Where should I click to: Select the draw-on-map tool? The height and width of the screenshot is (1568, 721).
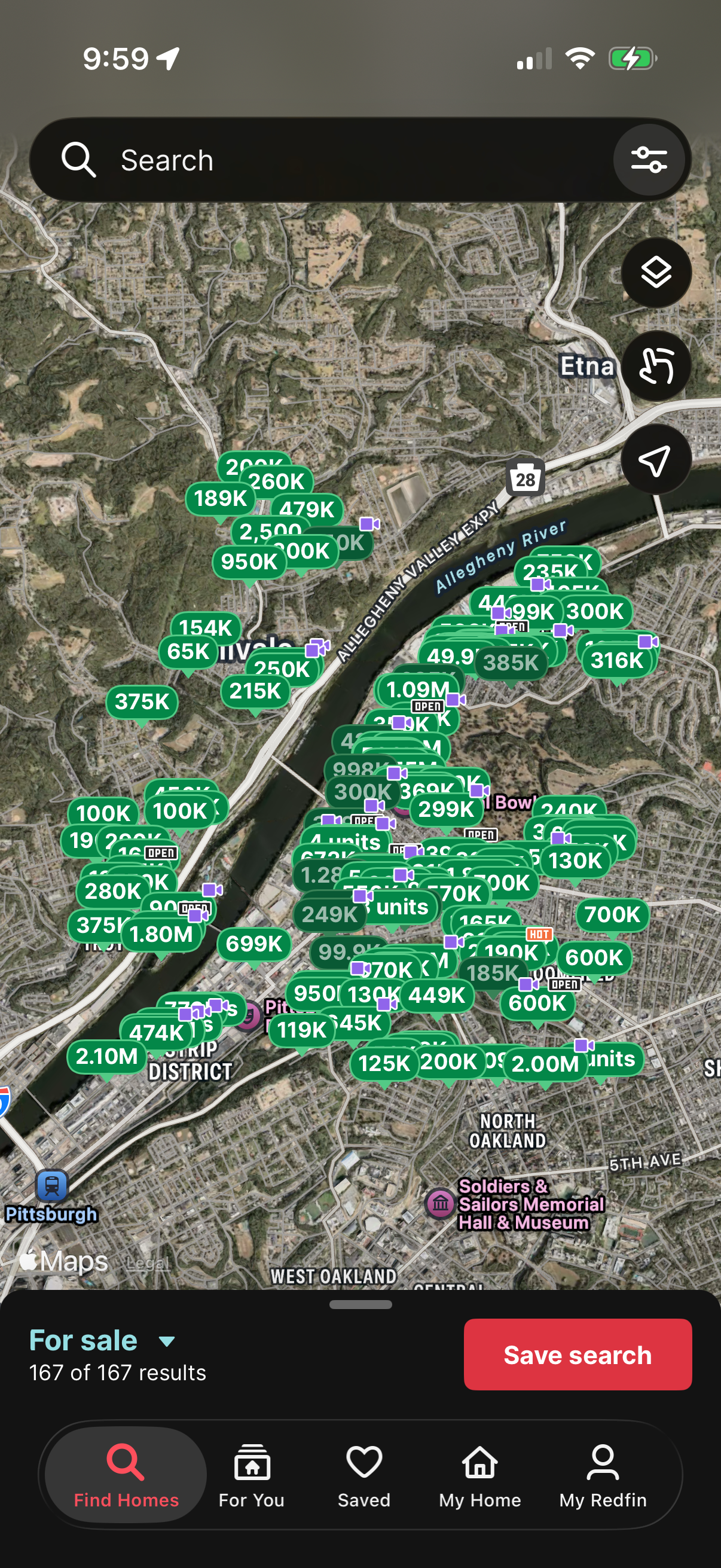point(655,366)
